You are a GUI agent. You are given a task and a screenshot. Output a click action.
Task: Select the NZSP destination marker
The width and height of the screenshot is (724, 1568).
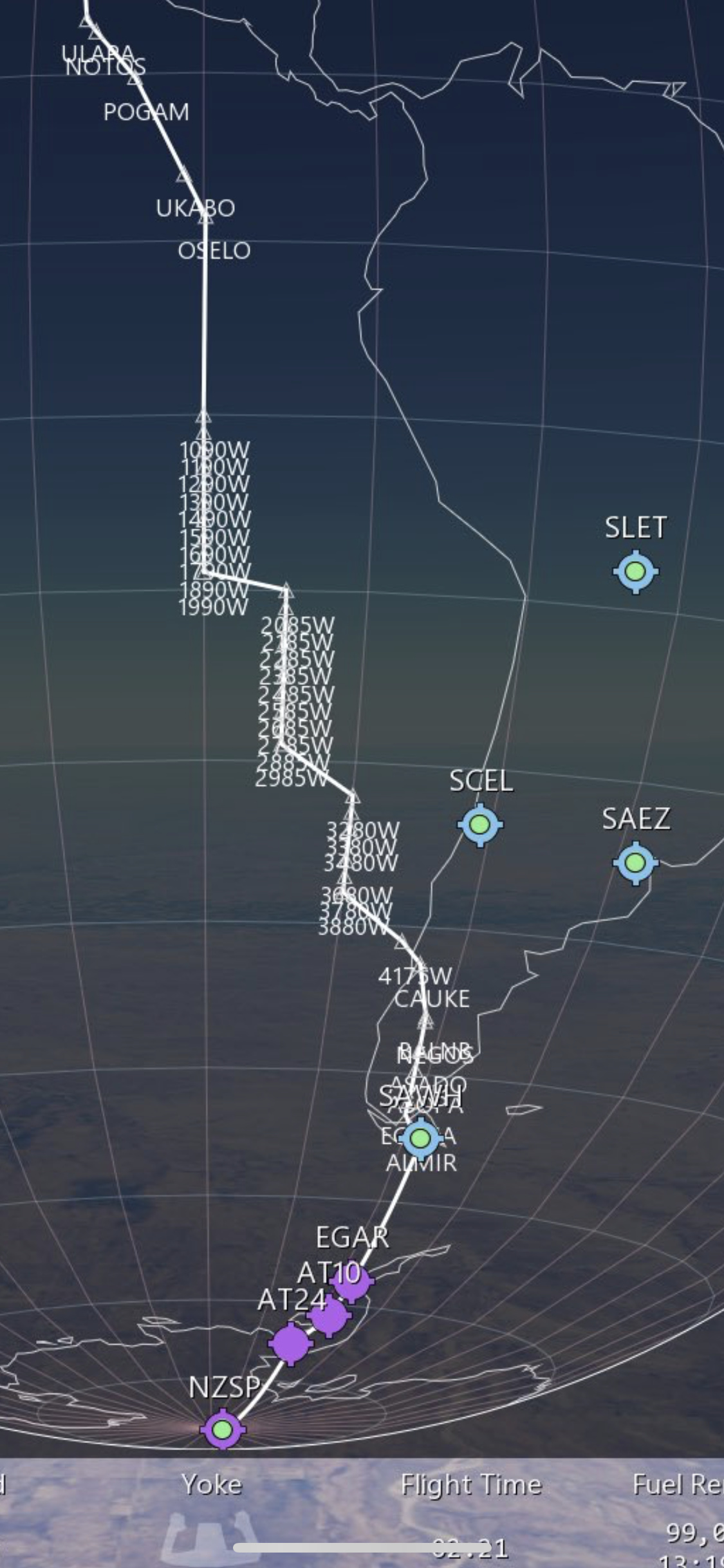[x=223, y=1430]
